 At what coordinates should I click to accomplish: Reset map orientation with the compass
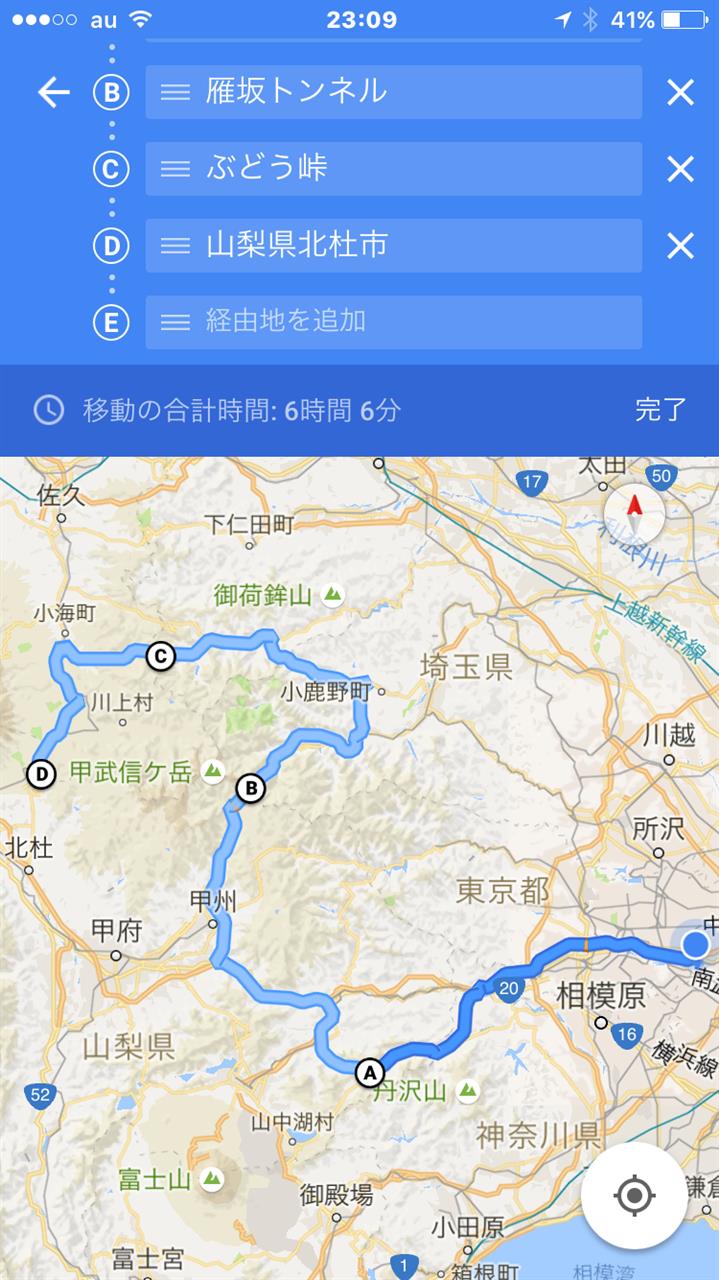(x=634, y=513)
